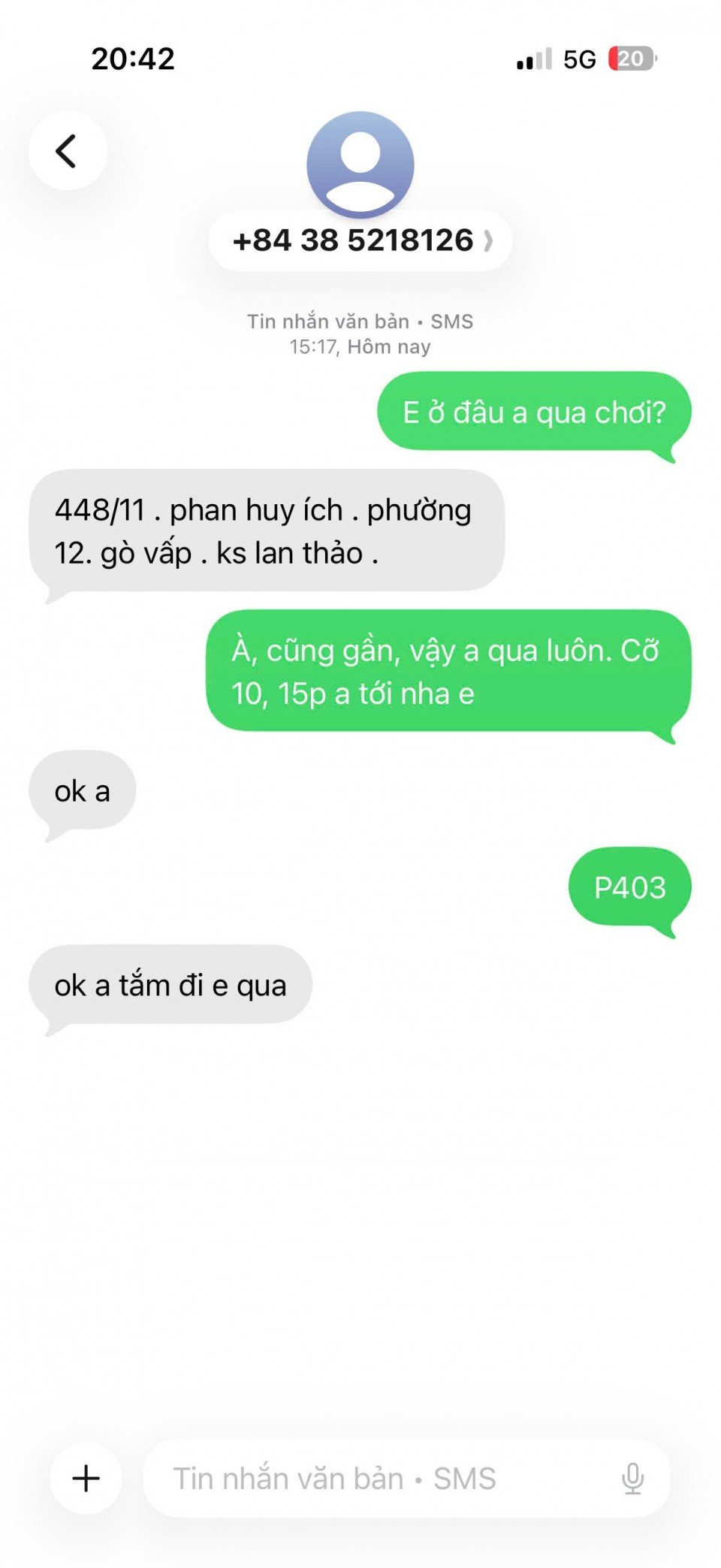The image size is (721, 1568).
Task: Open contact details for +84 38 5218126
Action: (x=360, y=240)
